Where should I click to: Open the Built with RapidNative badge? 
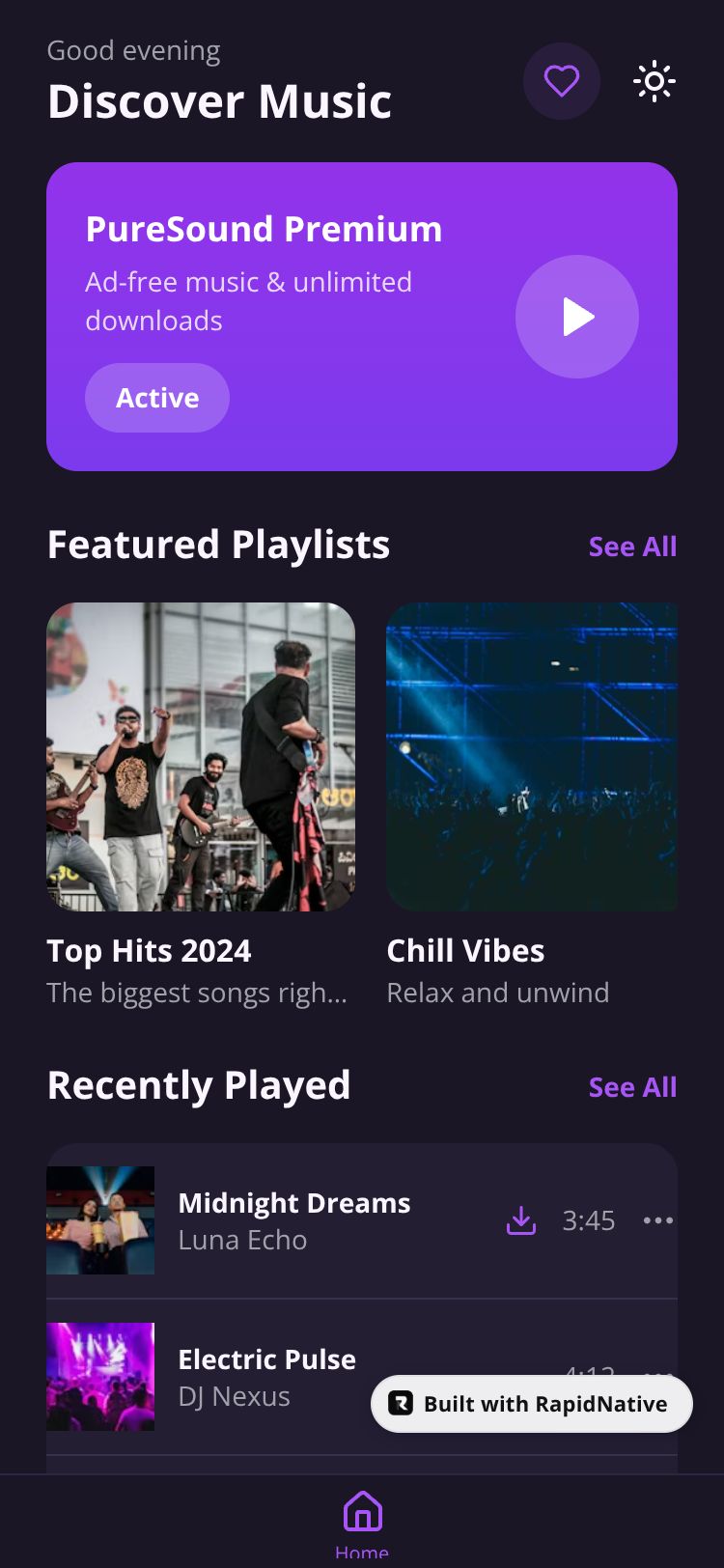(x=532, y=1404)
